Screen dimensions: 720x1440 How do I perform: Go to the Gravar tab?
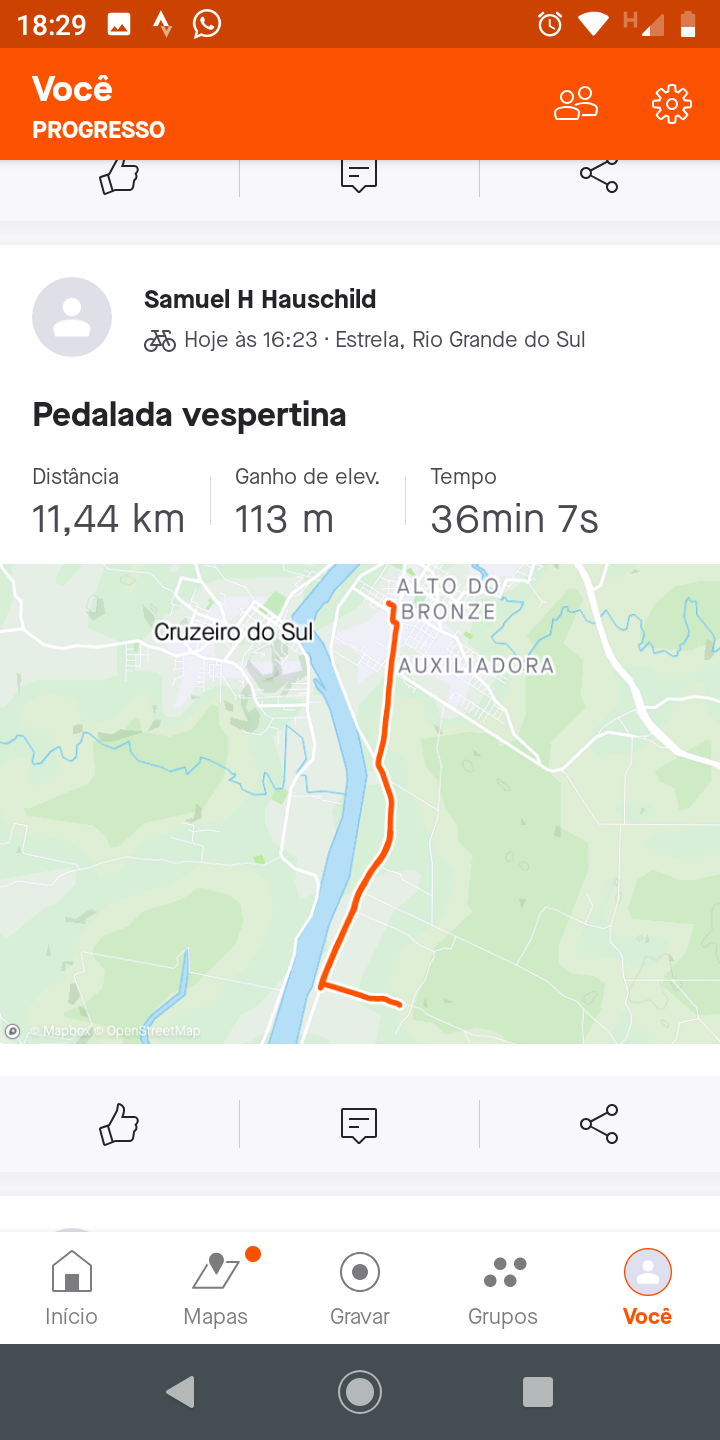point(359,1288)
